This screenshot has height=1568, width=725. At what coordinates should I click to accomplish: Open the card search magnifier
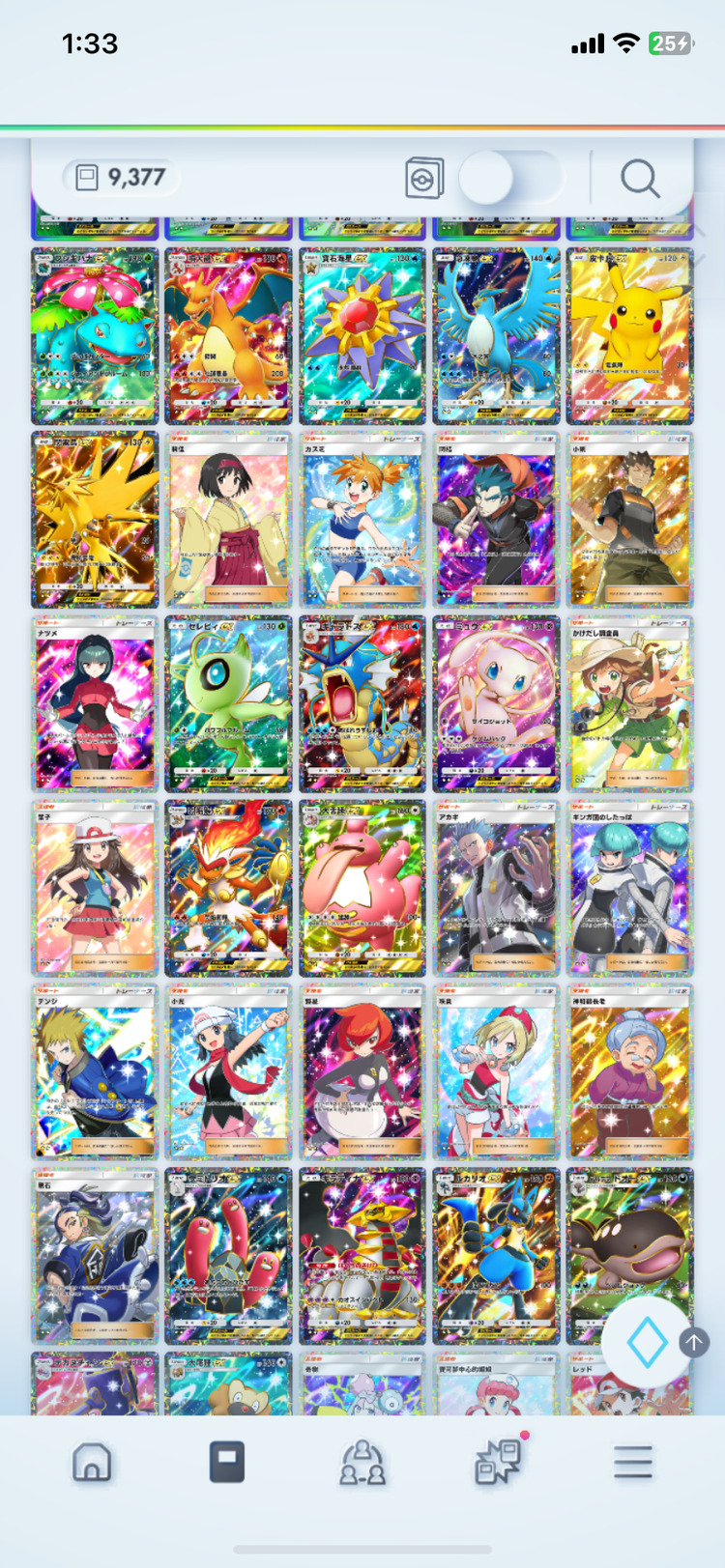(x=639, y=179)
